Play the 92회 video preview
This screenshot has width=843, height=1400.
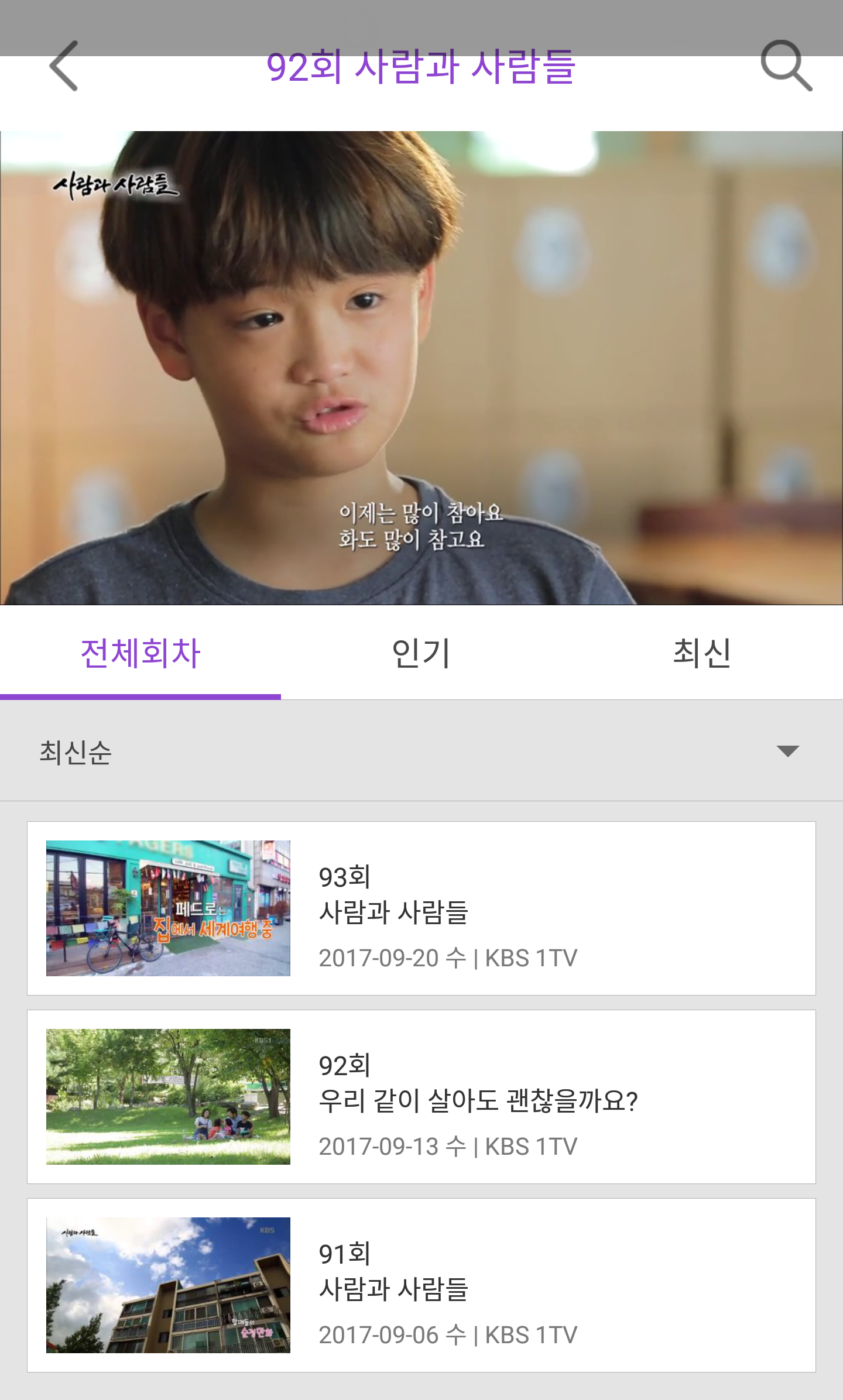(x=421, y=368)
